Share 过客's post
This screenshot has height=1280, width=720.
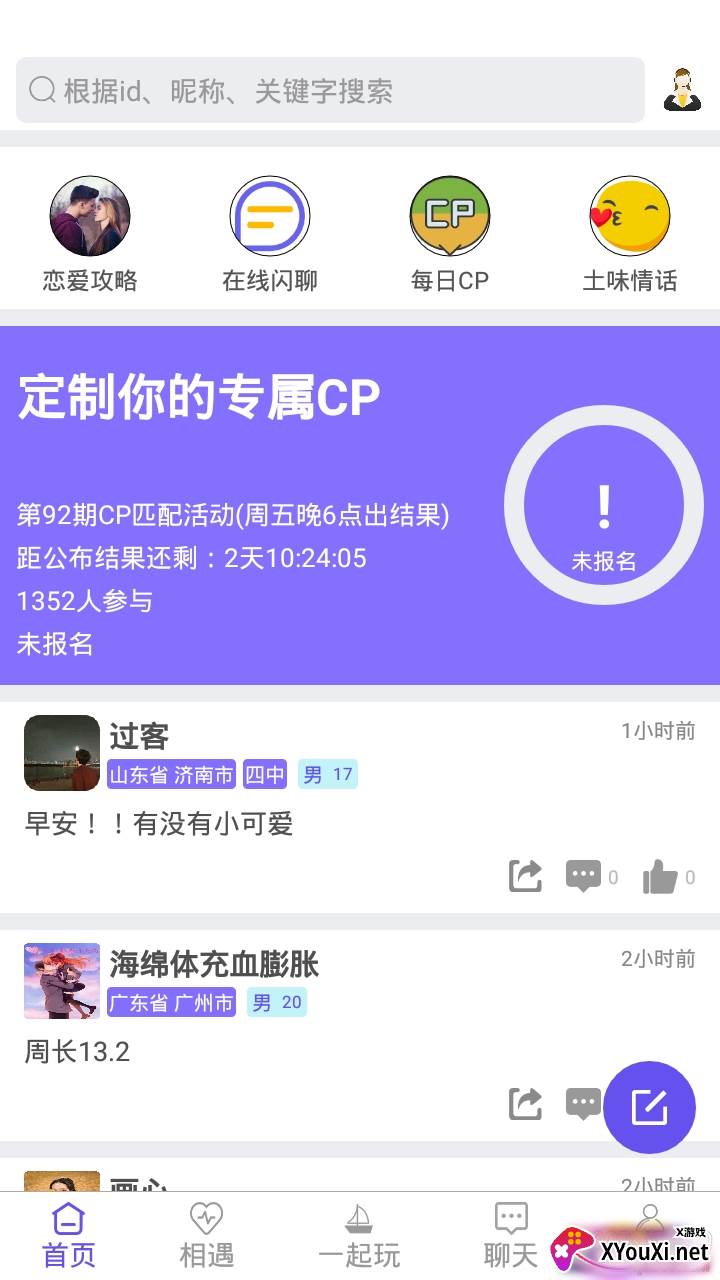pos(526,876)
